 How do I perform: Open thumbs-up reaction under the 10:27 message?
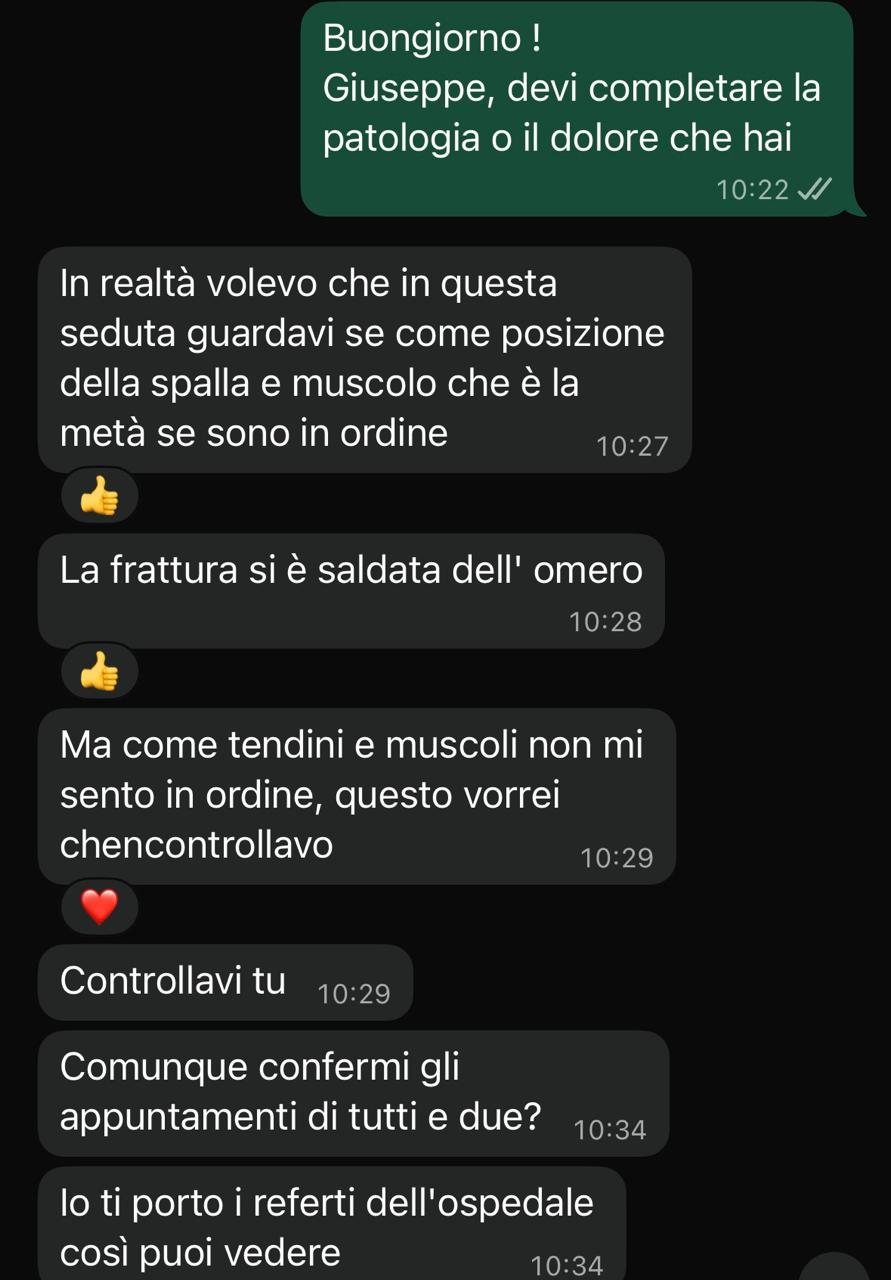(99, 496)
